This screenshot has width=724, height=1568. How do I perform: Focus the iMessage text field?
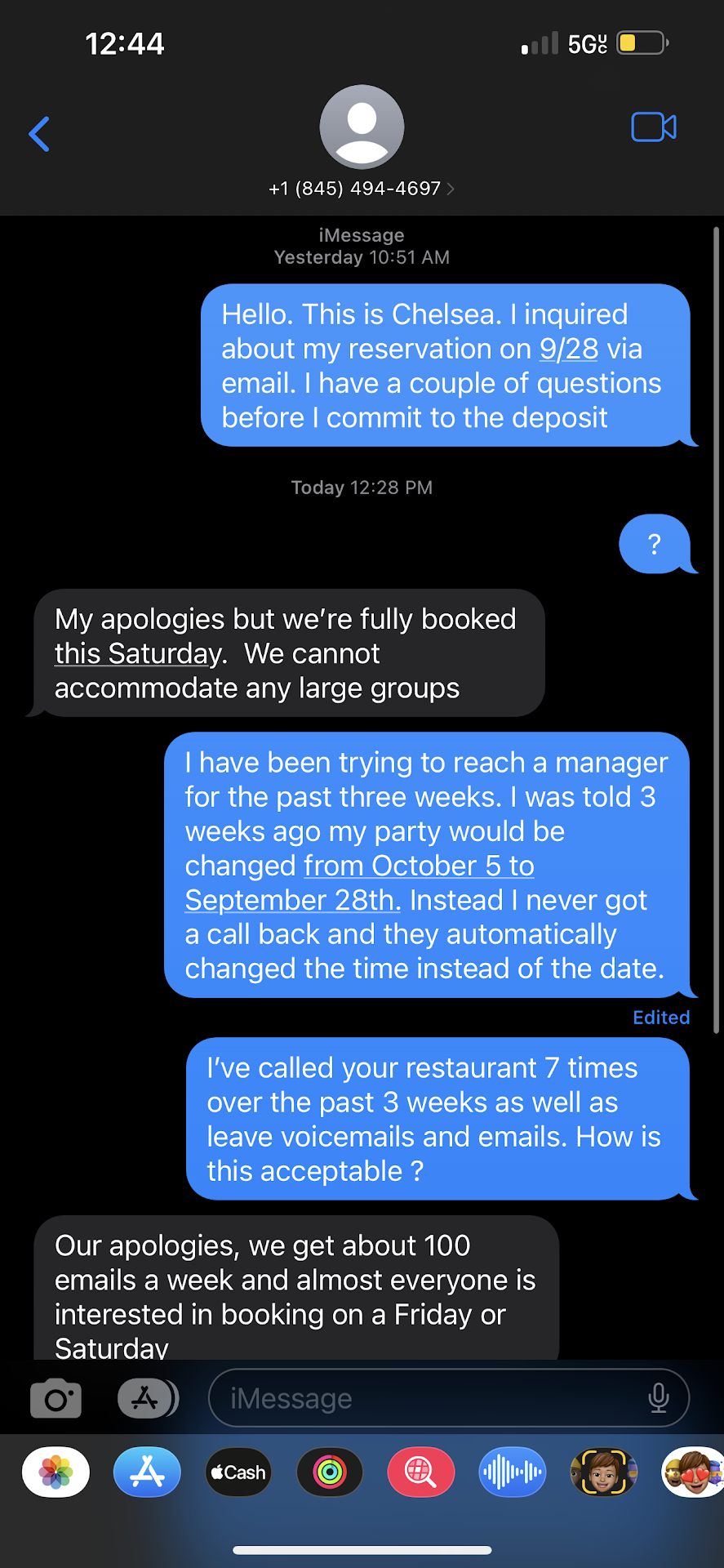pos(424,1399)
